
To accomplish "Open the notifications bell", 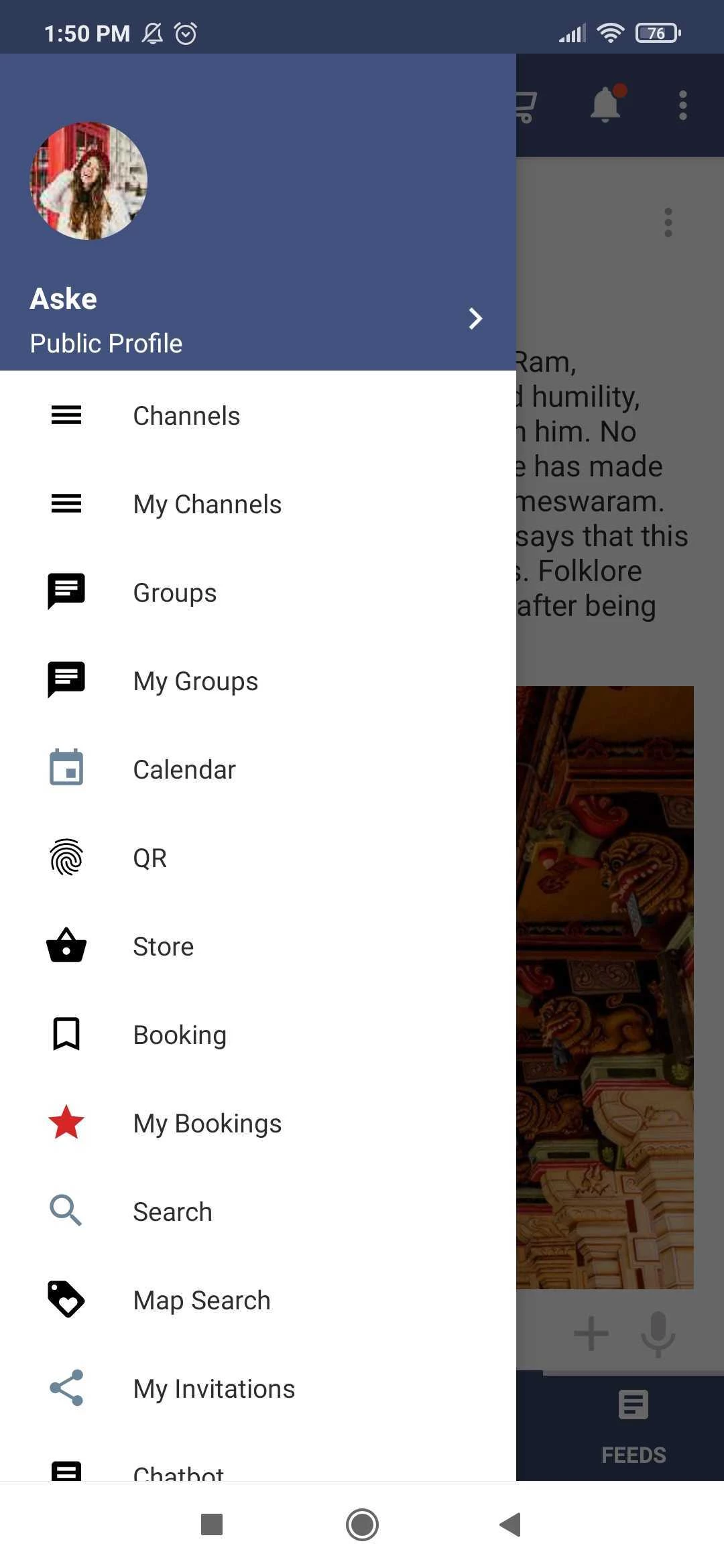I will tap(605, 105).
